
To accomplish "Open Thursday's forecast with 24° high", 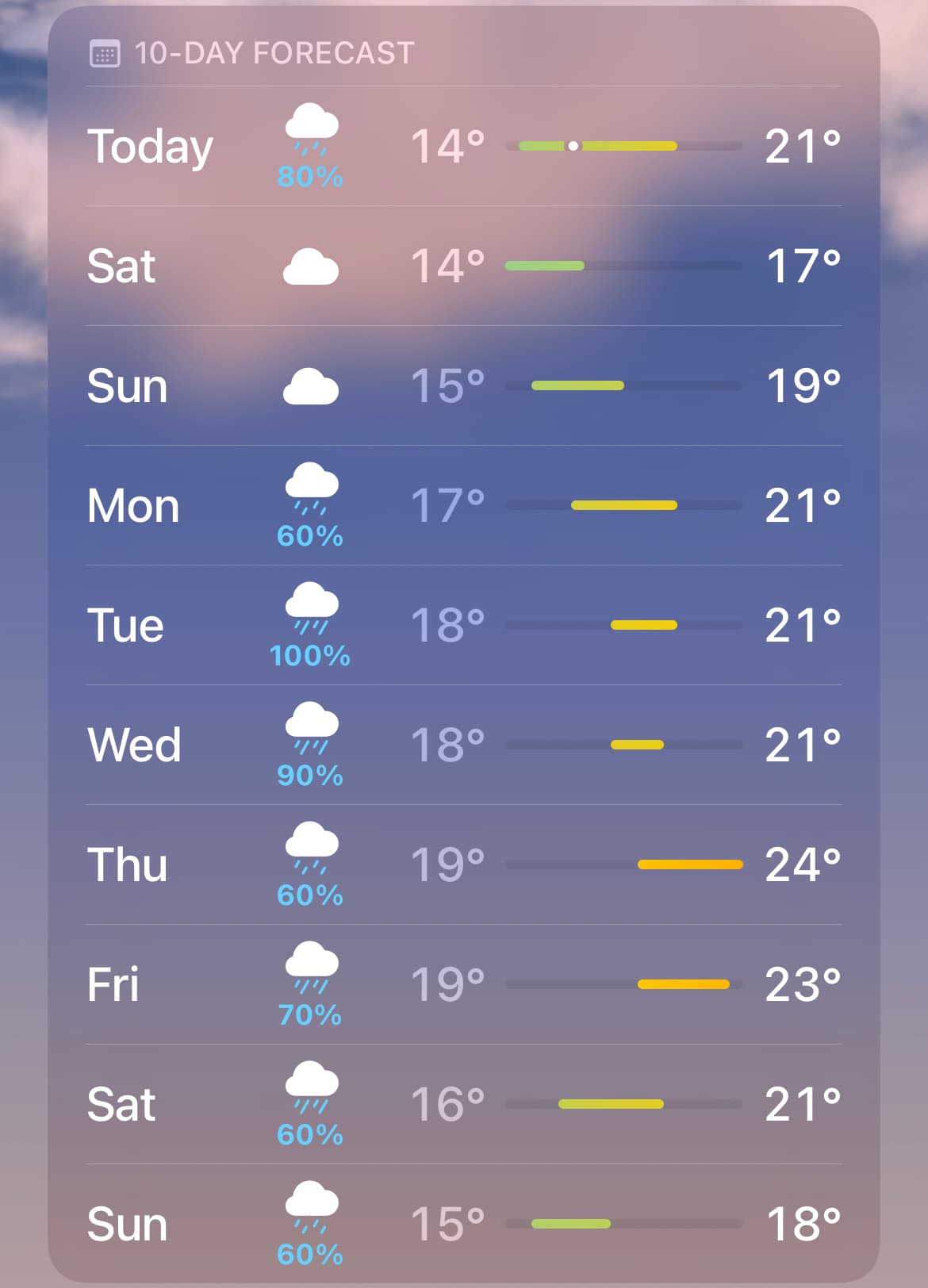I will click(464, 865).
